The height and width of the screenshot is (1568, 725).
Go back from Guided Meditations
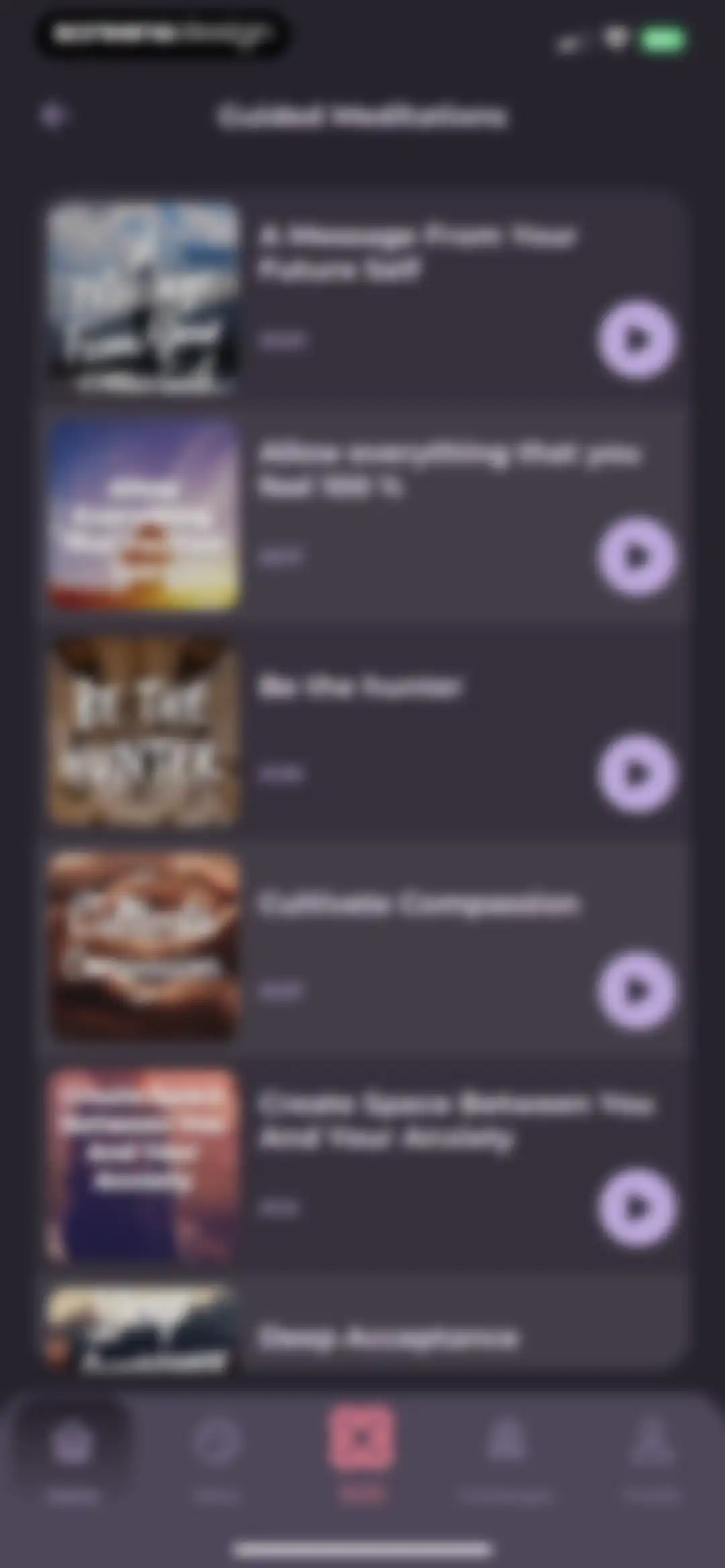(x=54, y=115)
